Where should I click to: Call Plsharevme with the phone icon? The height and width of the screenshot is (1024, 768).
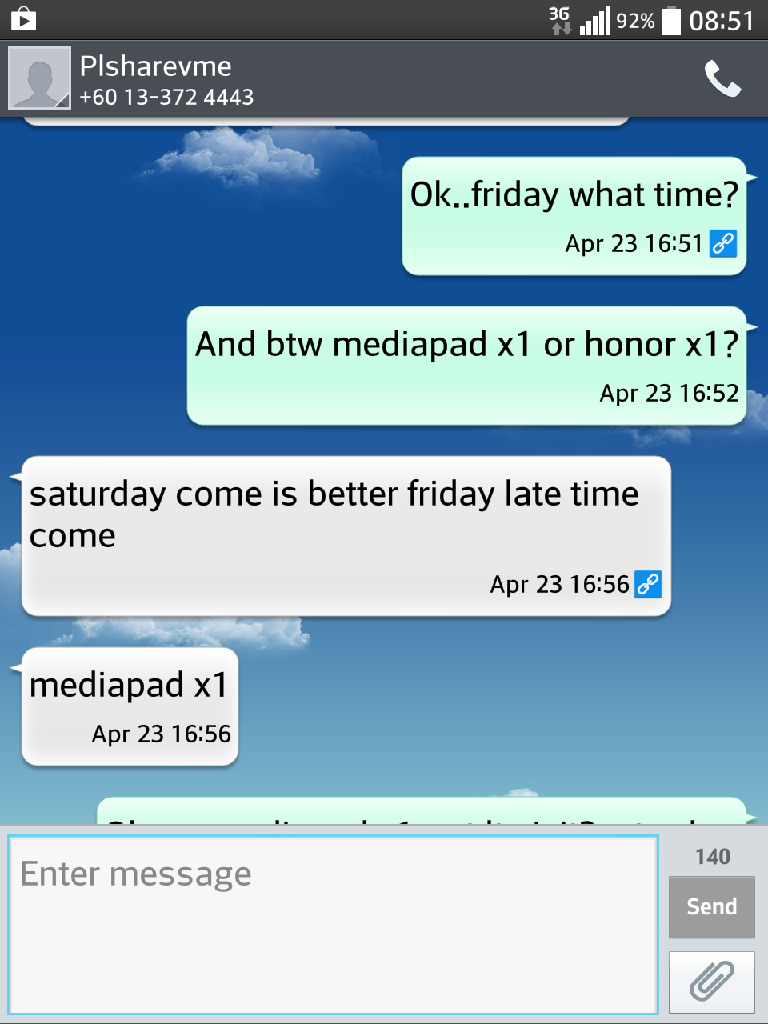coord(722,79)
